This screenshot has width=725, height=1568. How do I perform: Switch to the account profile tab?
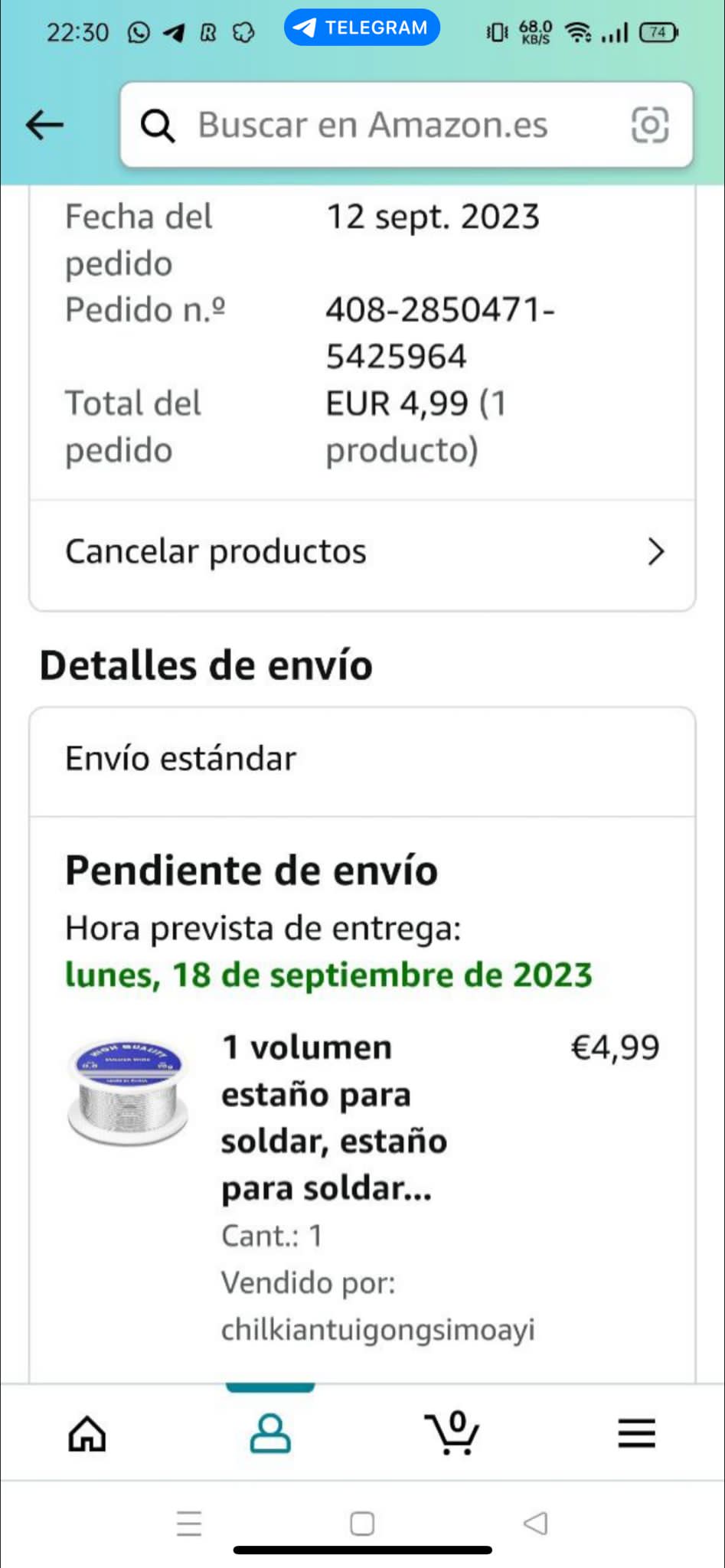pyautogui.click(x=270, y=1433)
